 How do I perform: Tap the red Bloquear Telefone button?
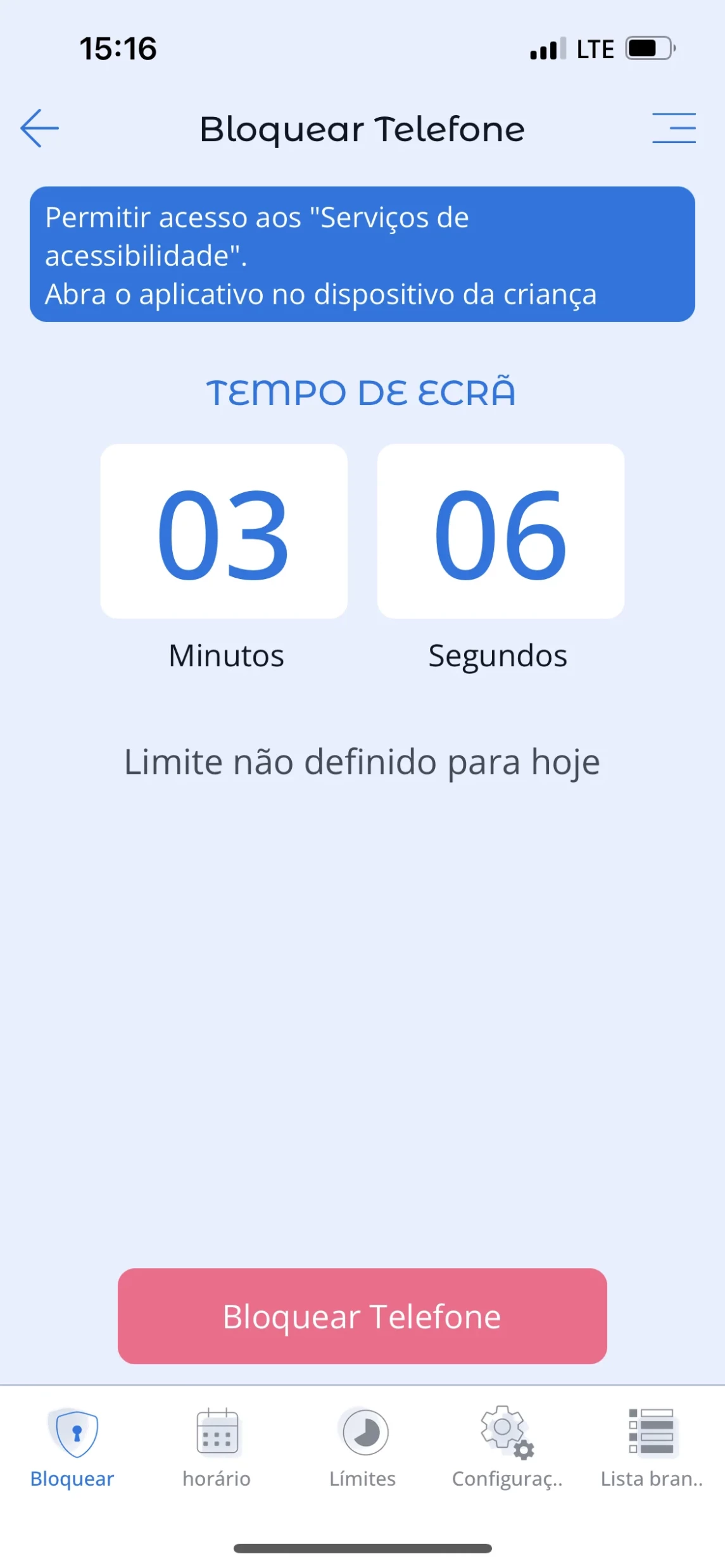tap(362, 1317)
